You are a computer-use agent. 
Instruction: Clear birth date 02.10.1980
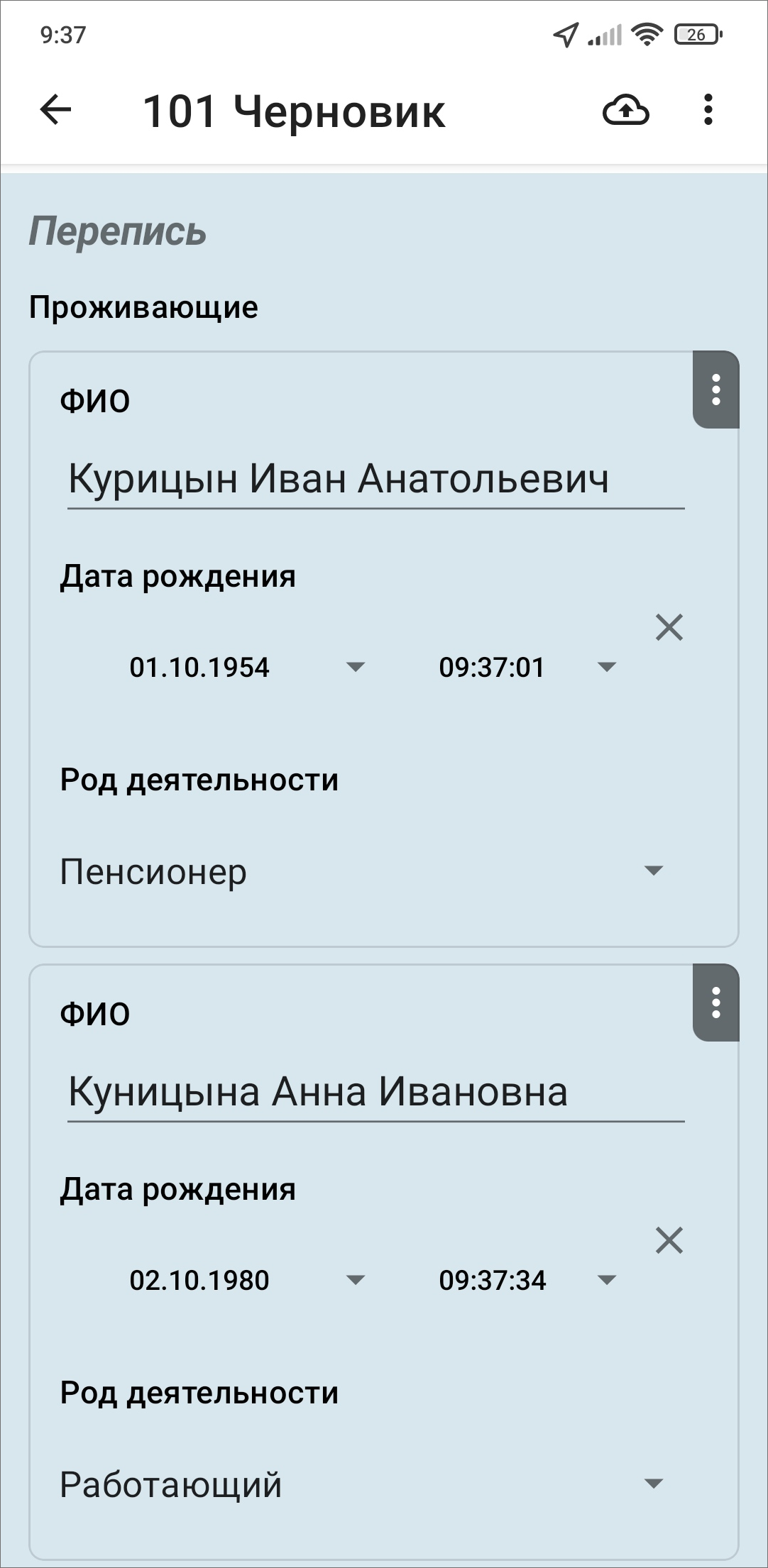coord(669,1240)
